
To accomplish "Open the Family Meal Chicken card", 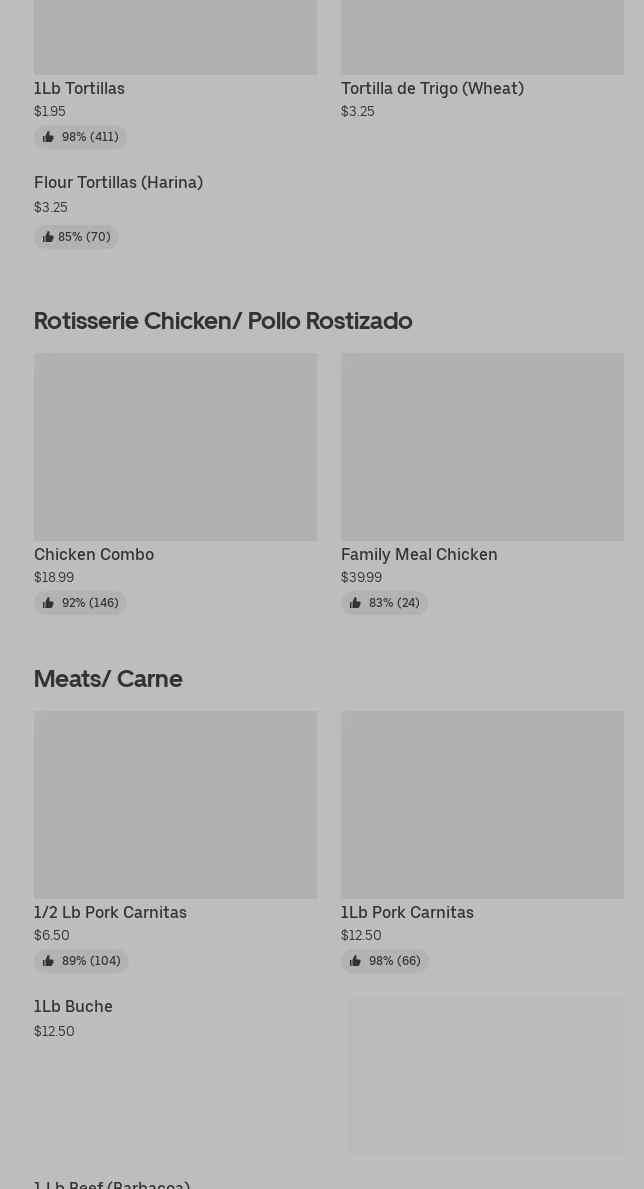I will coord(482,447).
